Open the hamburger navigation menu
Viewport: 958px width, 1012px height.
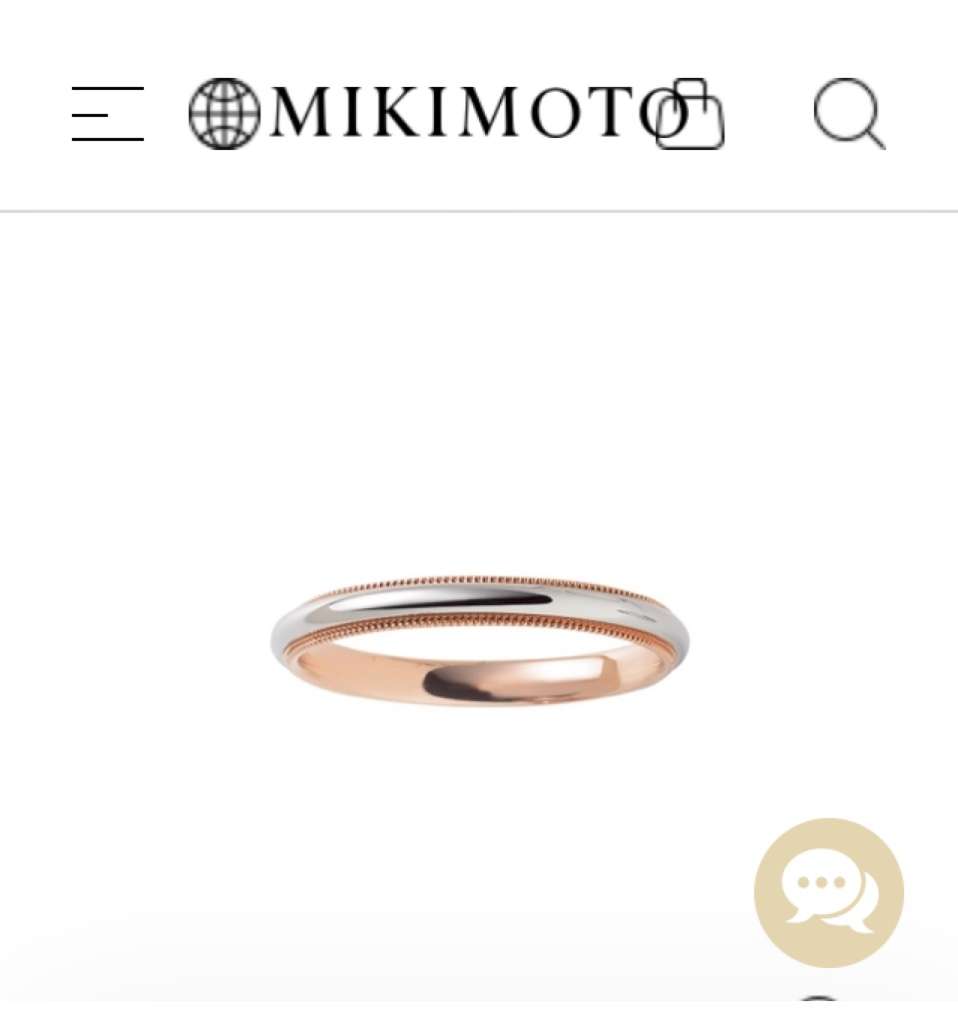pos(108,113)
